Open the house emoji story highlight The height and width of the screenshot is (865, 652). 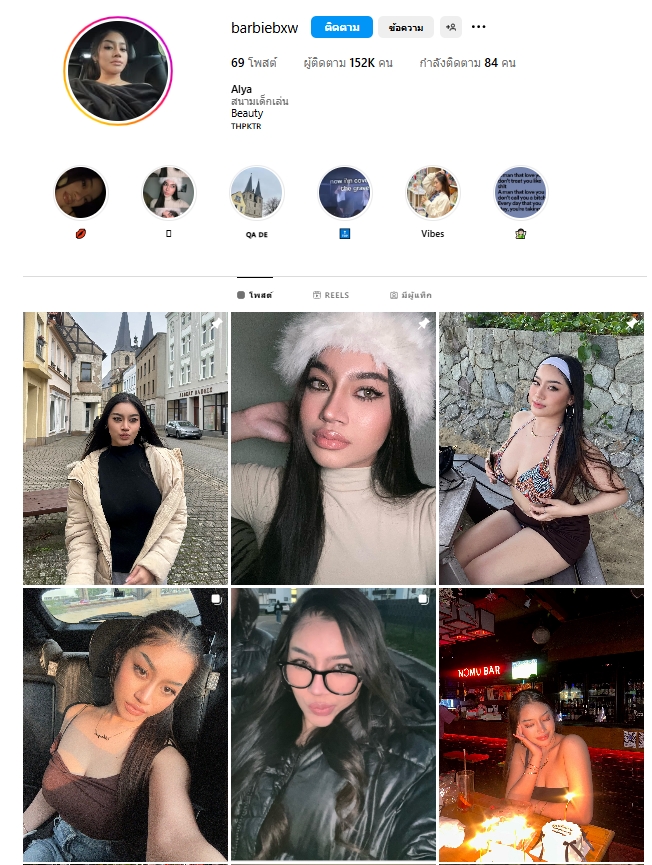coord(520,193)
